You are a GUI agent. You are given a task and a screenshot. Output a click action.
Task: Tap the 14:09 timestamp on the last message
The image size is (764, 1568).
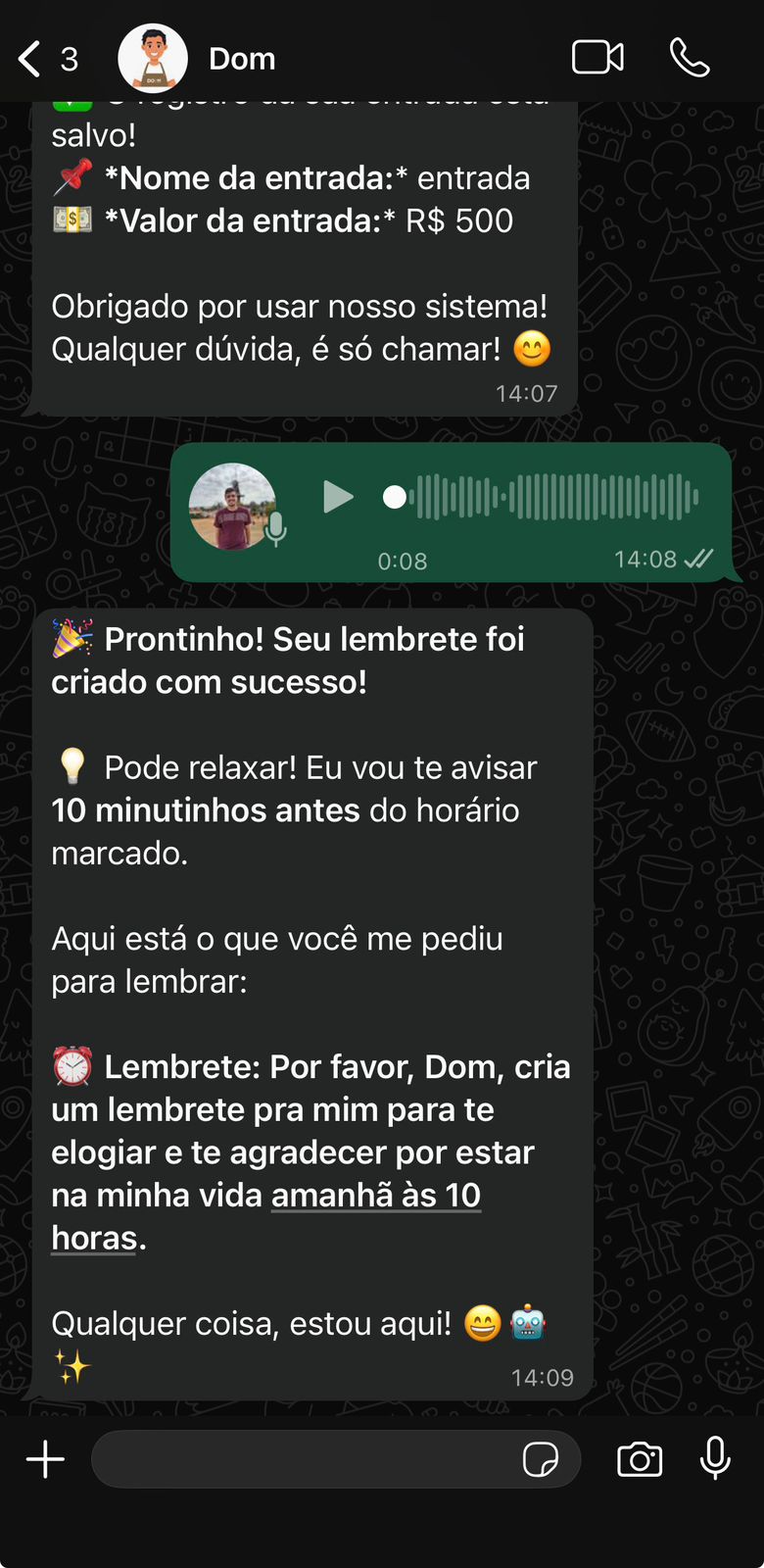[x=542, y=1377]
